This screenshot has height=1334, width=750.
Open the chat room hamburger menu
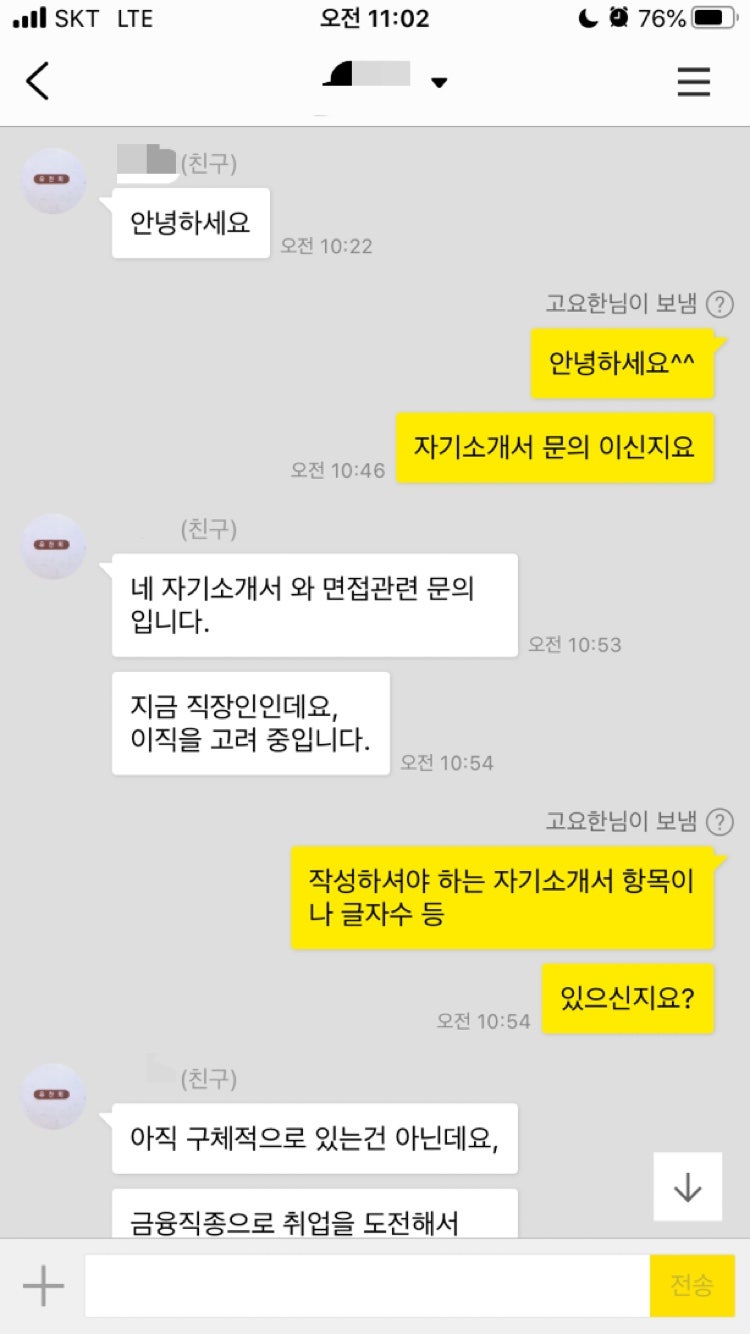pyautogui.click(x=694, y=81)
